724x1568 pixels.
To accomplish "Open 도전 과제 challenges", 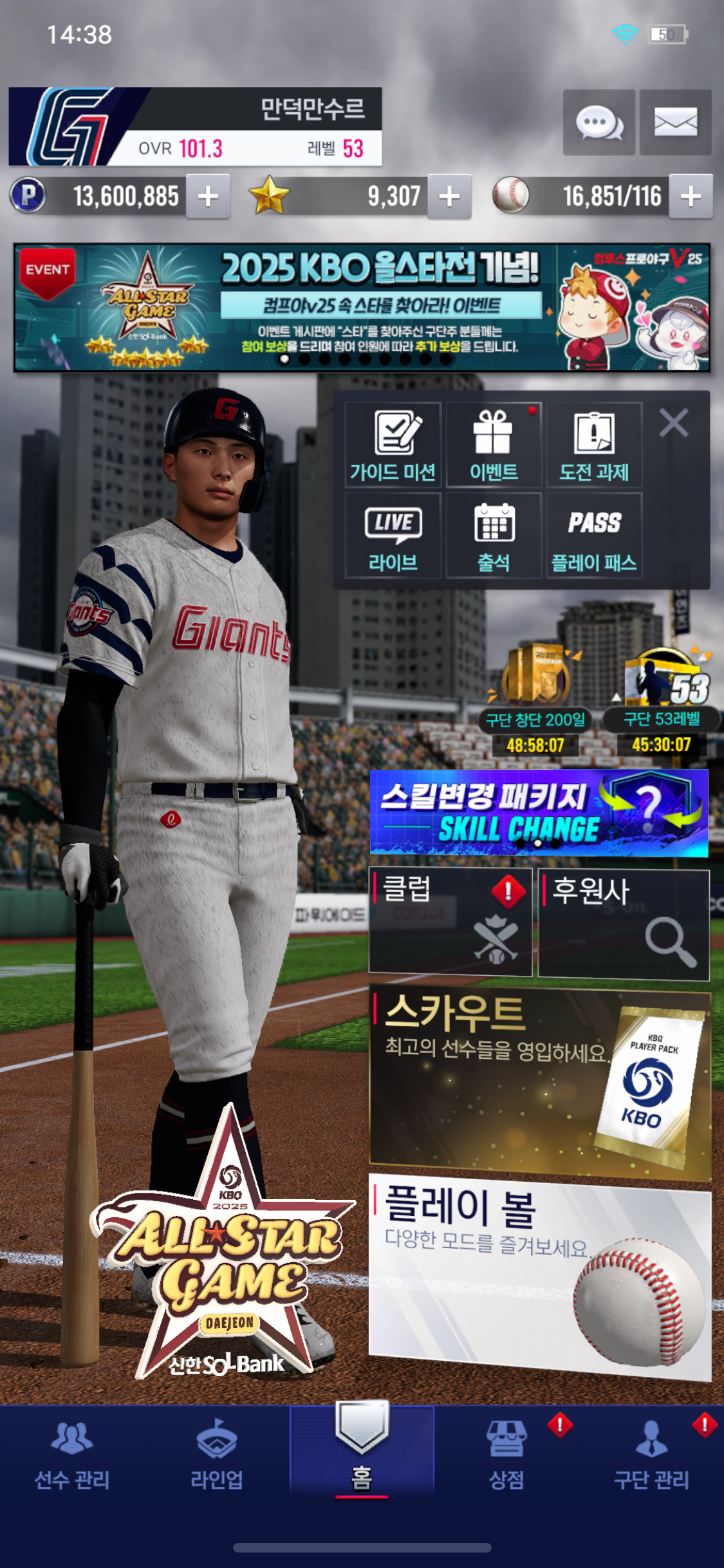I will click(594, 445).
